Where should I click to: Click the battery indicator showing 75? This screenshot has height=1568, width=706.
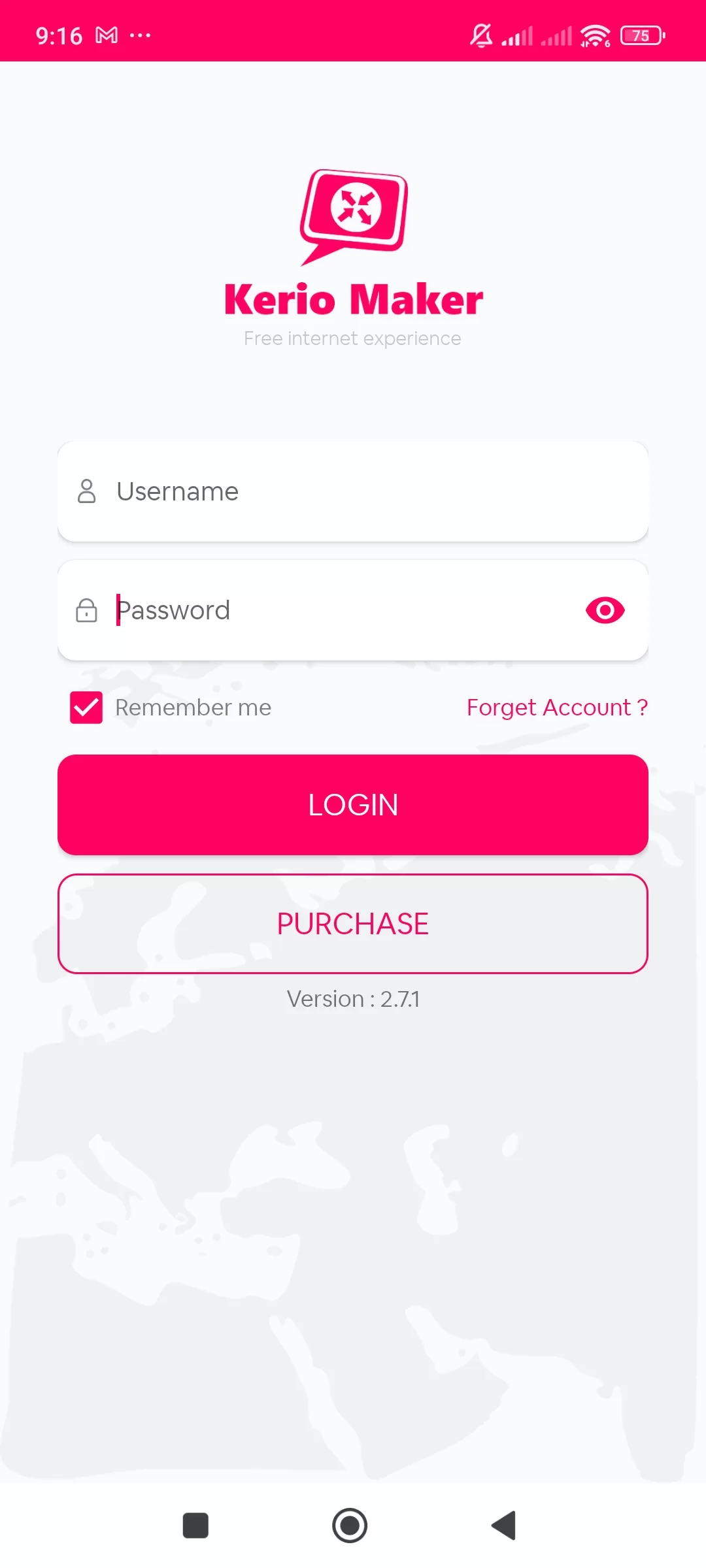(642, 35)
